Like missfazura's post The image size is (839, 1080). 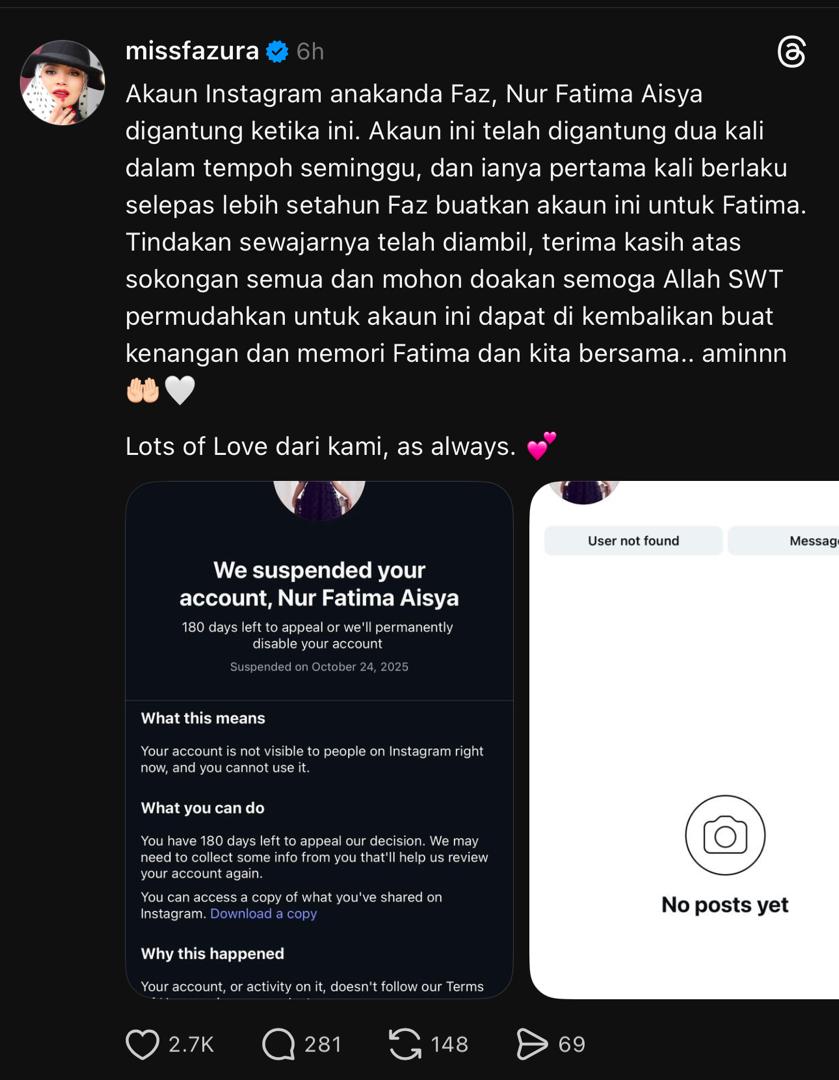click(x=143, y=1044)
